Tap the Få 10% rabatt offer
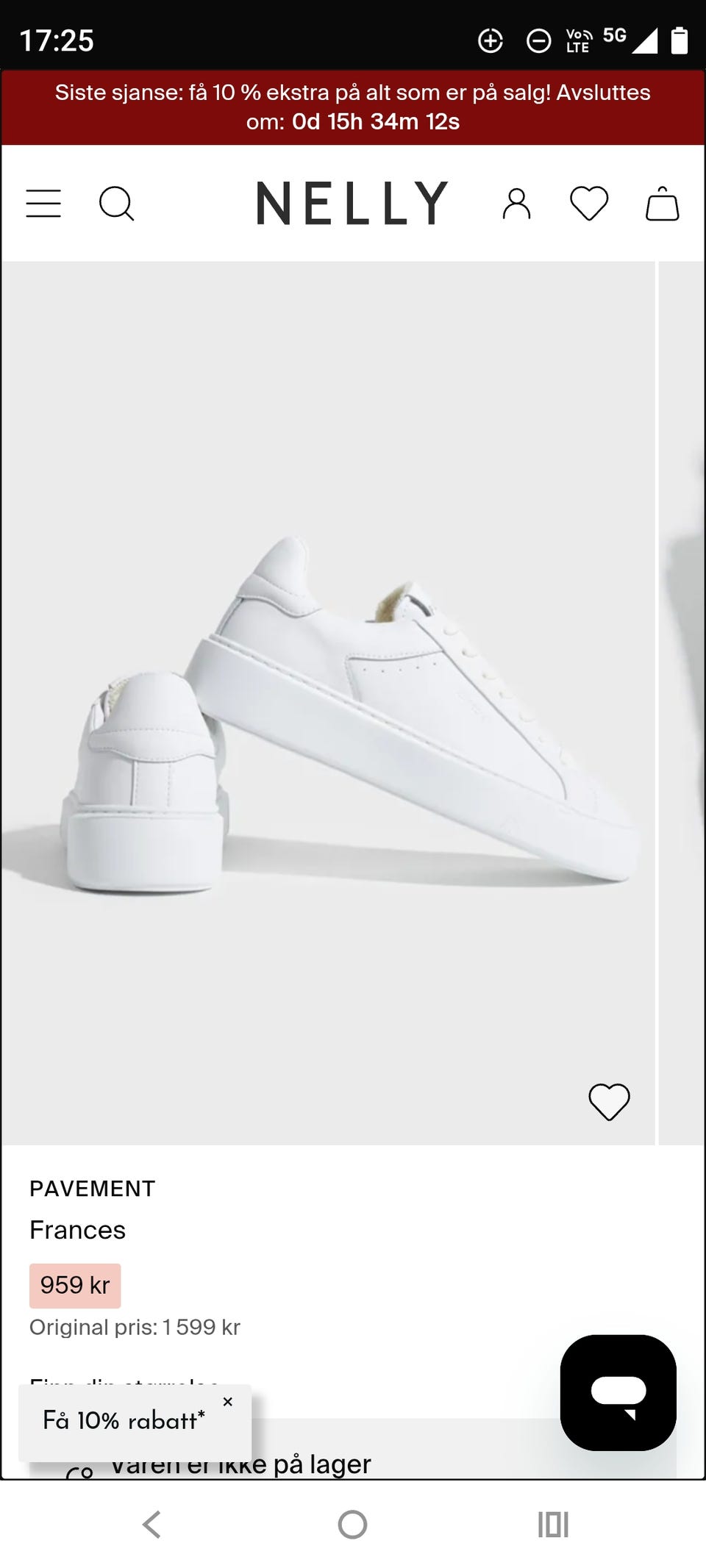 click(124, 1420)
